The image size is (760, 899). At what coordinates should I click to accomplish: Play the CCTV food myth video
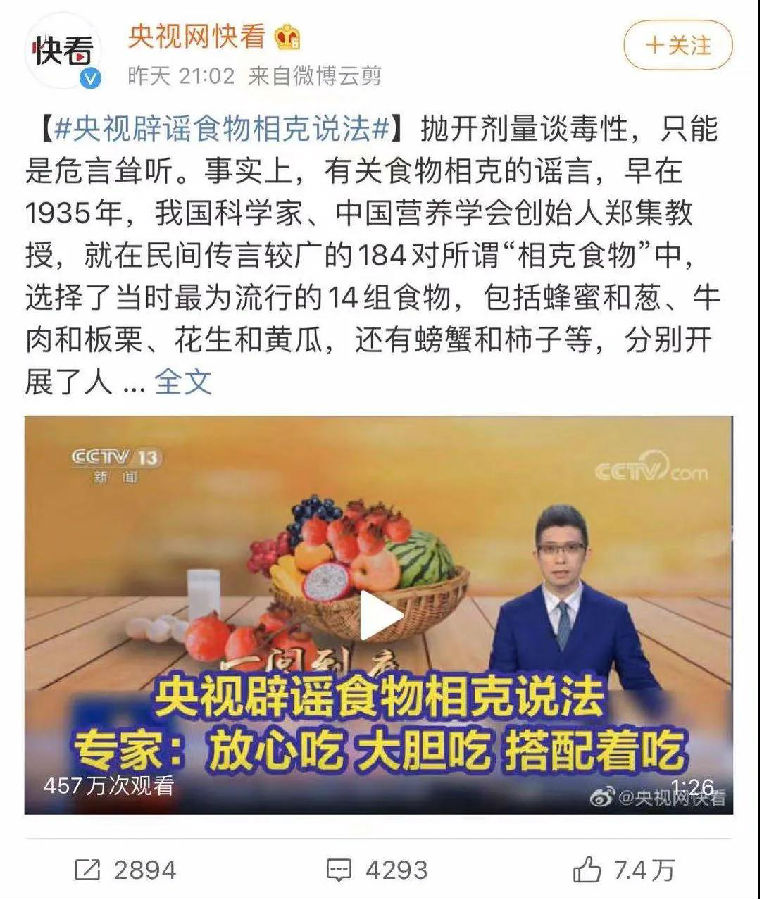click(380, 615)
